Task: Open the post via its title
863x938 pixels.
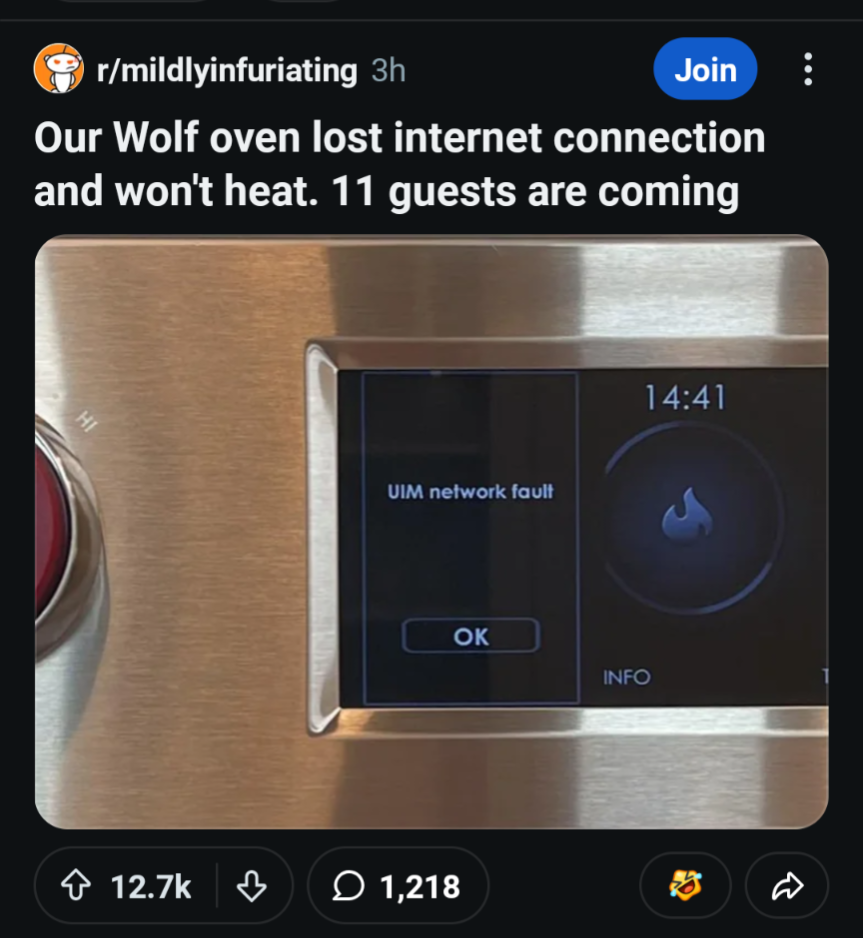Action: 400,164
